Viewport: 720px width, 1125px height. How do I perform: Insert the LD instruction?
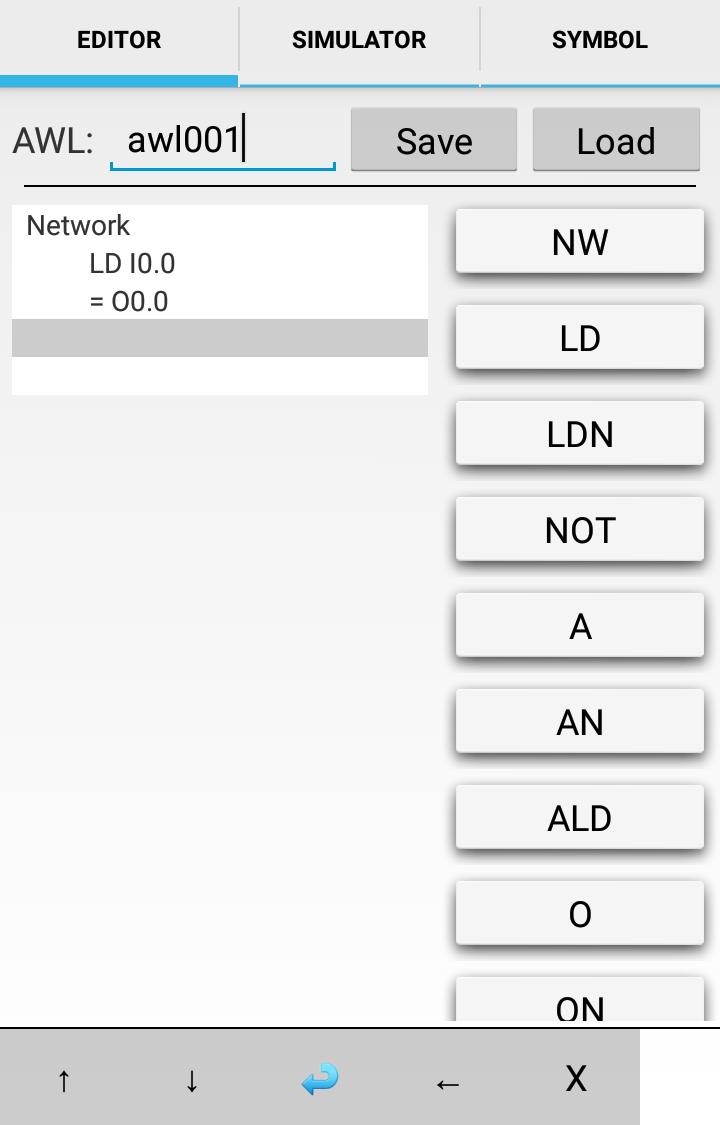coord(579,338)
